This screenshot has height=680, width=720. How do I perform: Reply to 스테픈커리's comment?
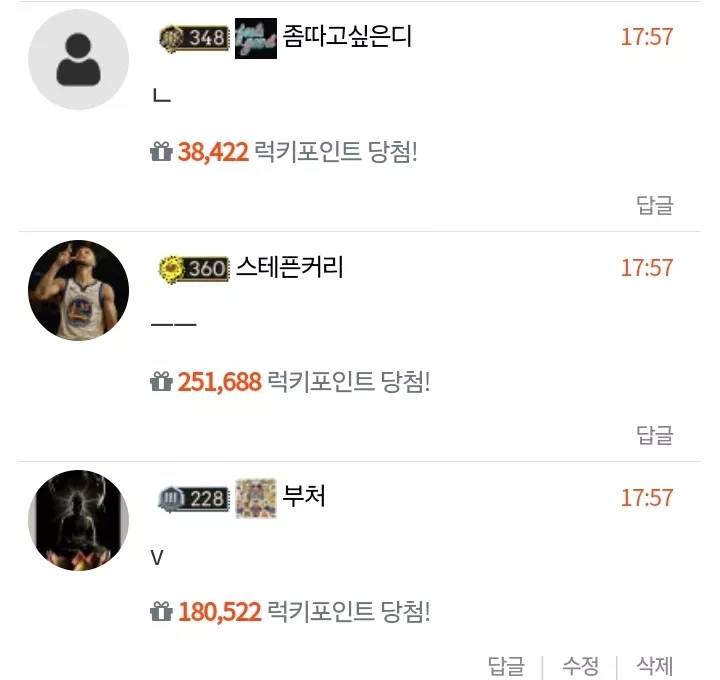point(655,435)
